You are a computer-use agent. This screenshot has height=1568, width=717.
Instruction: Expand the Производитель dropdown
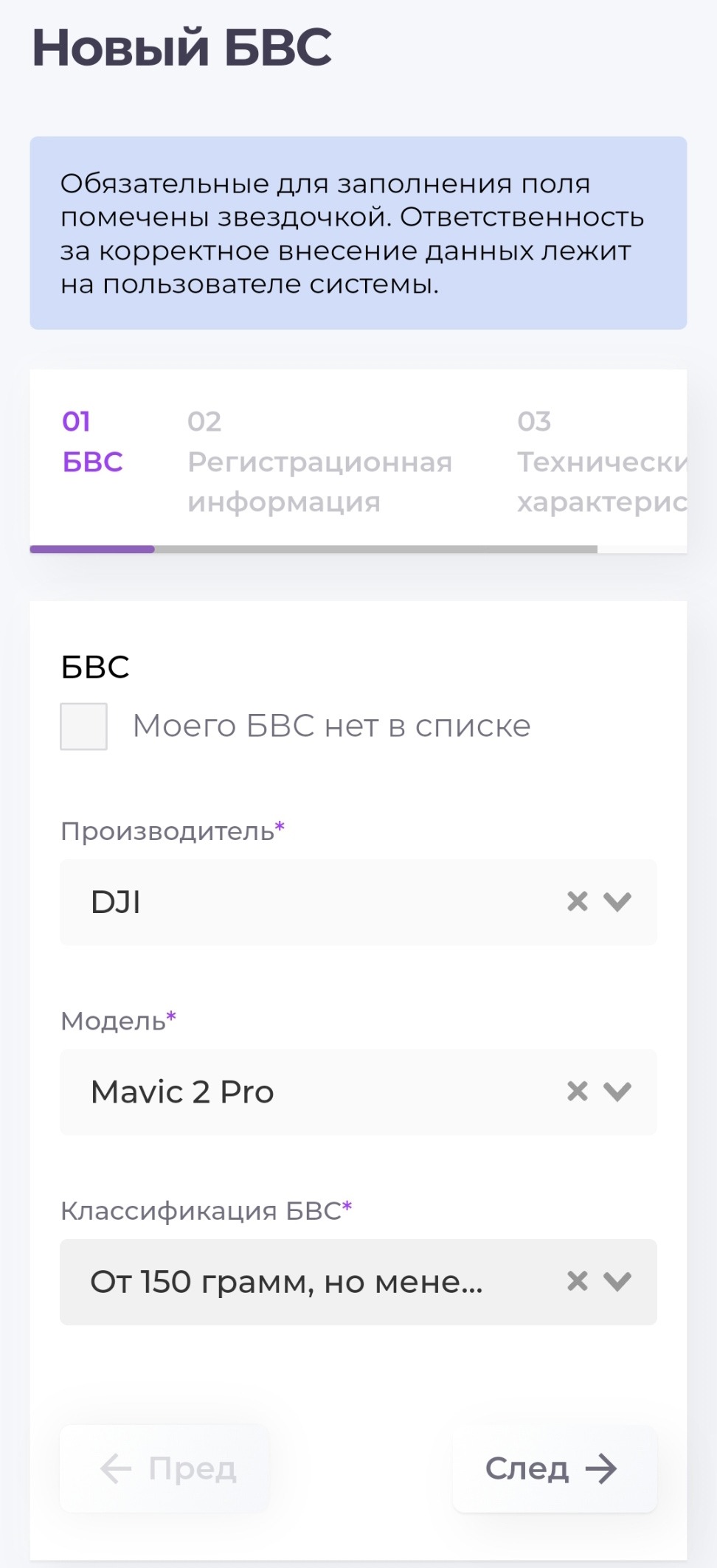coord(617,901)
